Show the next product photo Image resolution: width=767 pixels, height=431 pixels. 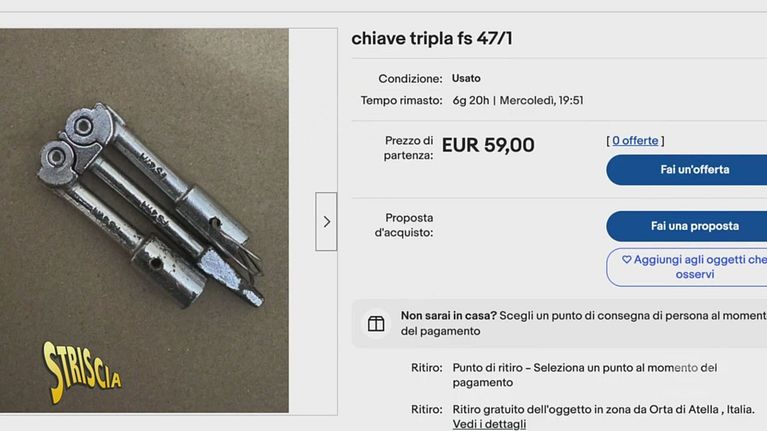point(326,222)
